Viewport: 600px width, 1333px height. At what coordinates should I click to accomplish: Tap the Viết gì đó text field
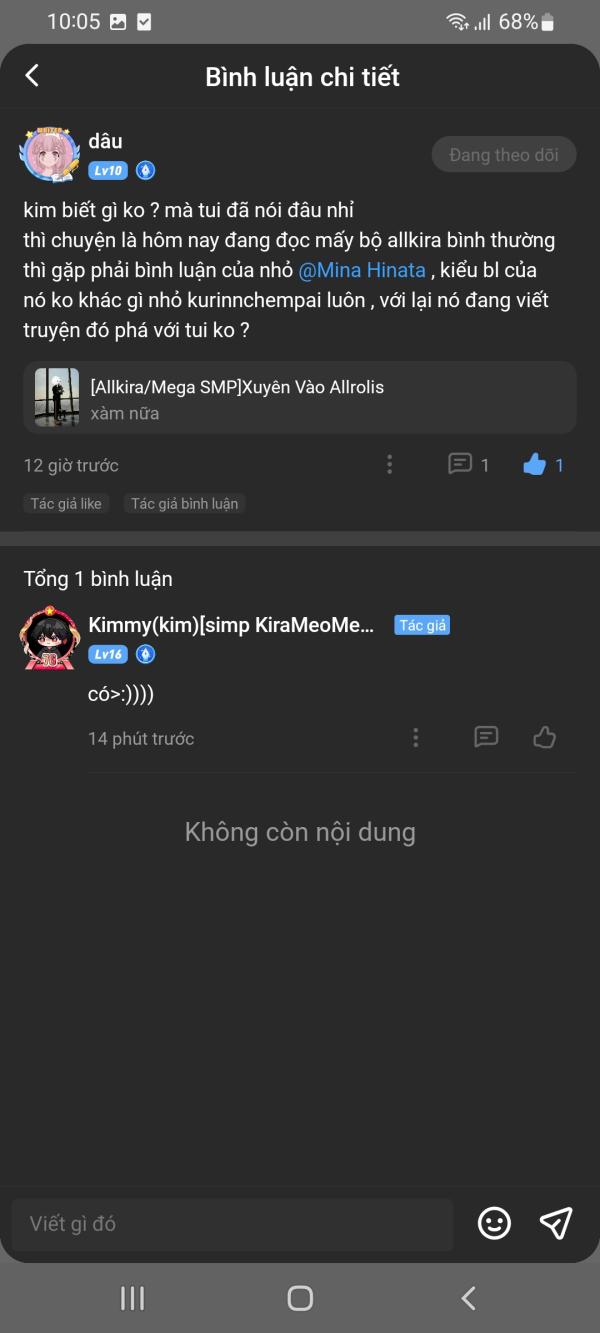232,1224
